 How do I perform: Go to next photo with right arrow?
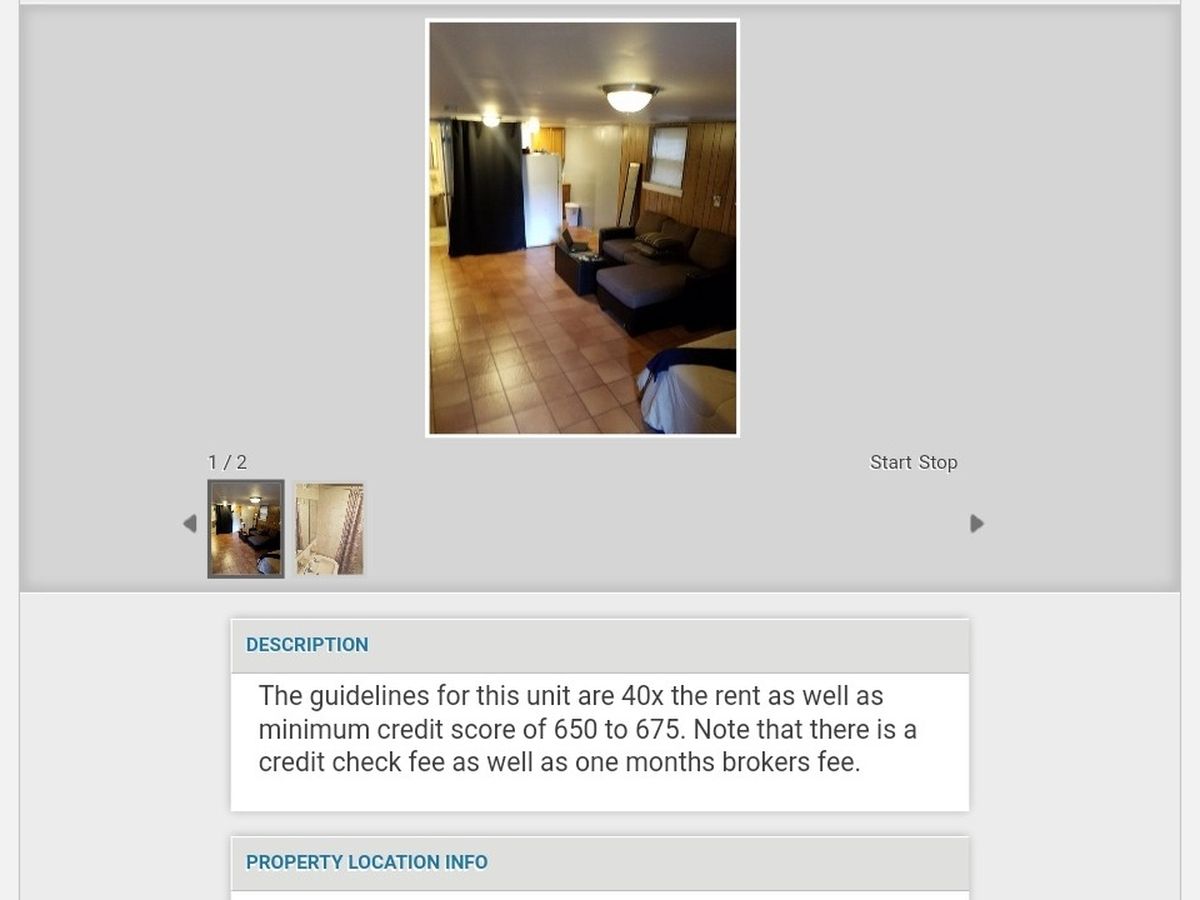tap(977, 523)
